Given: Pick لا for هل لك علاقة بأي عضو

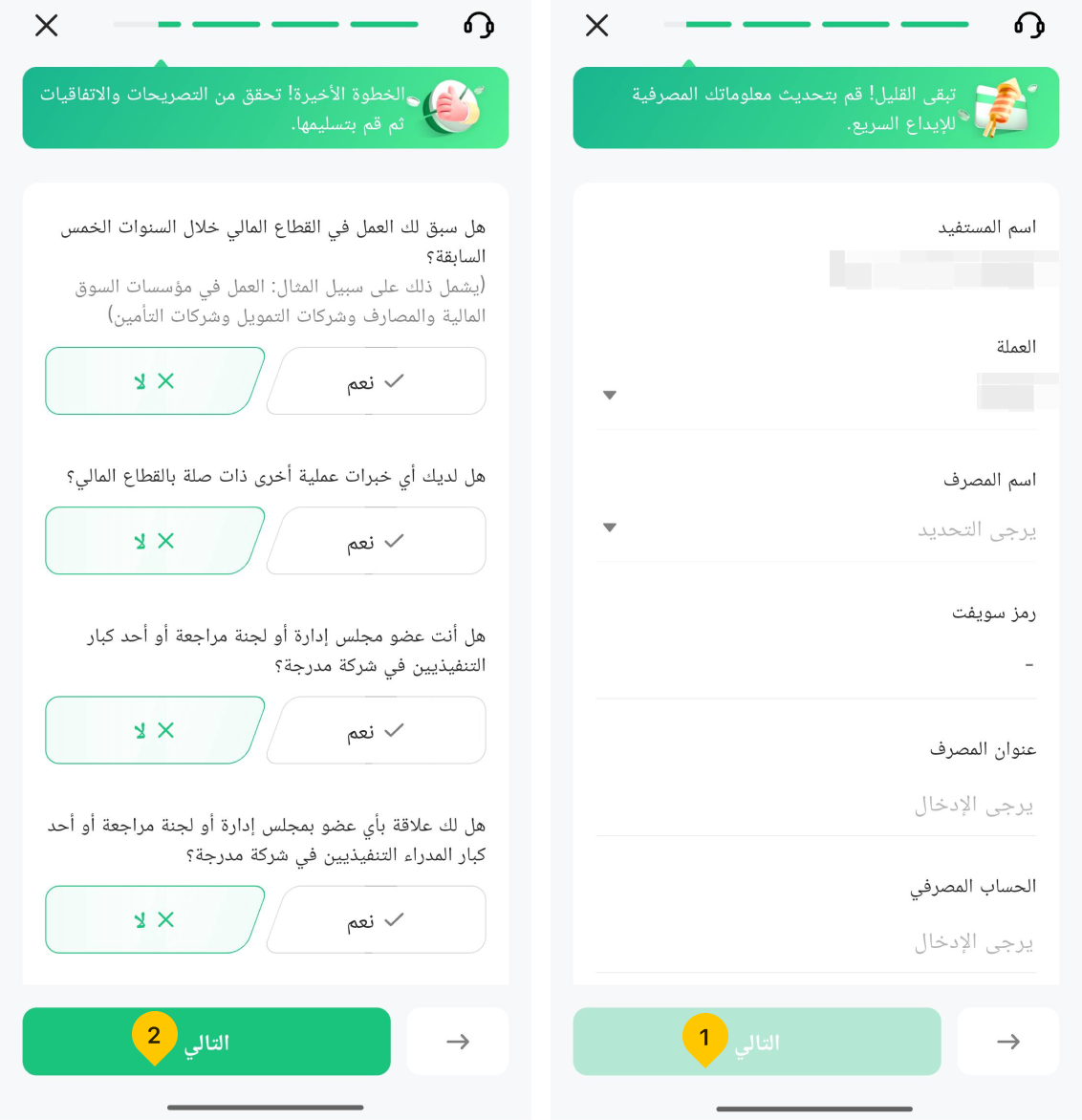Looking at the screenshot, I should click(154, 919).
